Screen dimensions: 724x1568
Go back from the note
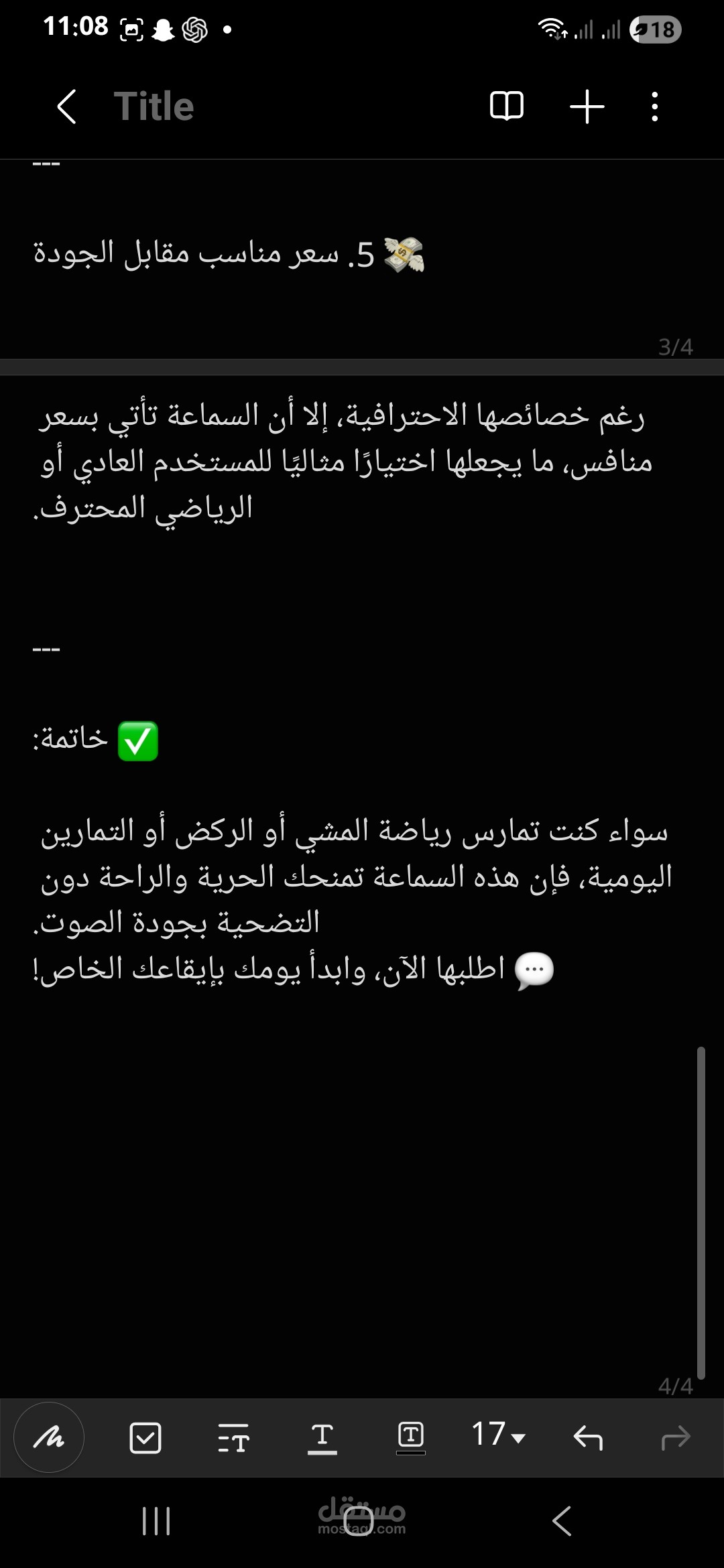pos(66,107)
